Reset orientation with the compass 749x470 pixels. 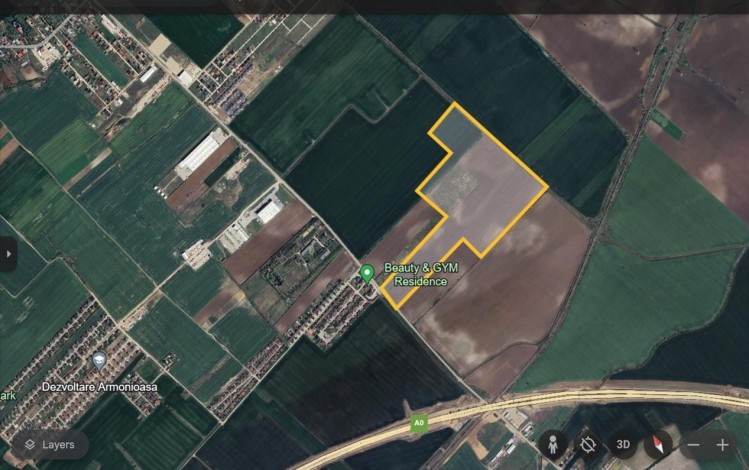point(658,444)
